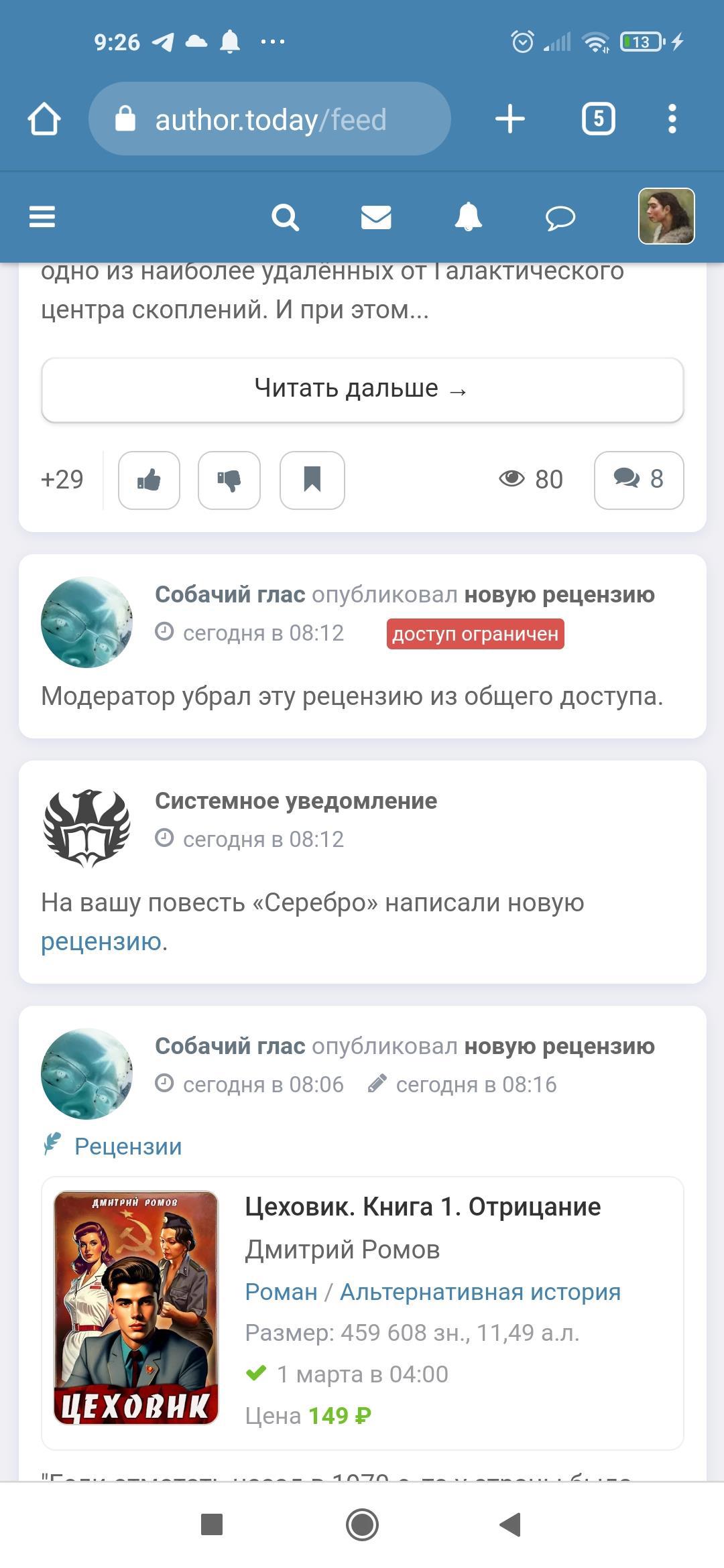
Task: Open private messages envelope
Action: [376, 217]
